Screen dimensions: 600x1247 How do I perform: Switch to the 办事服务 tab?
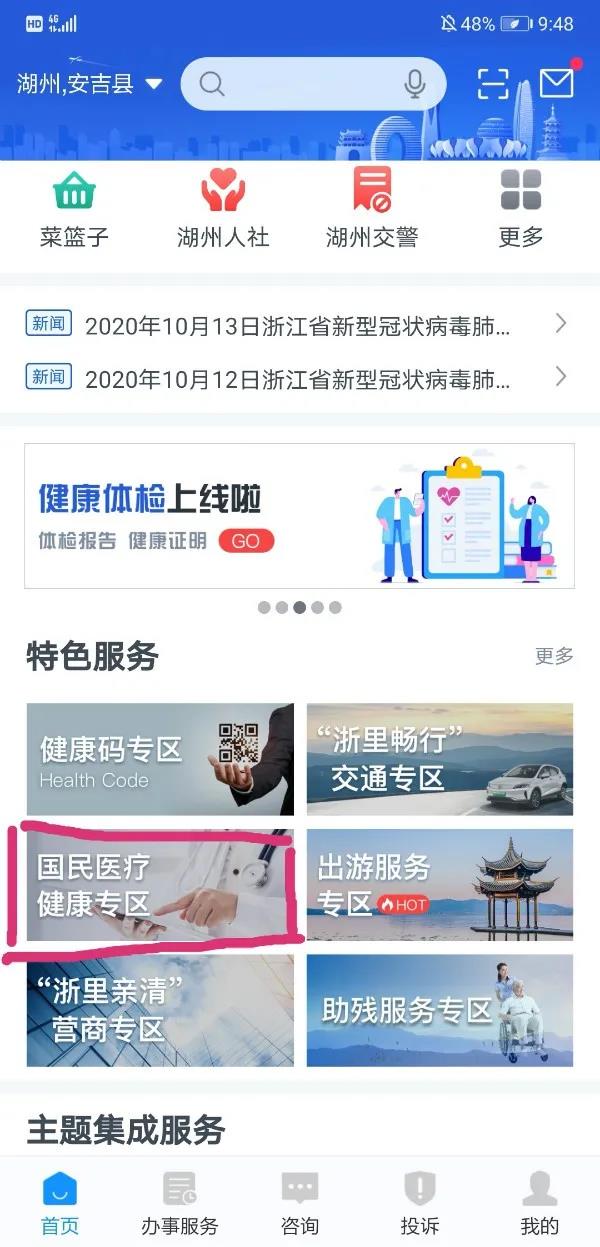180,1203
